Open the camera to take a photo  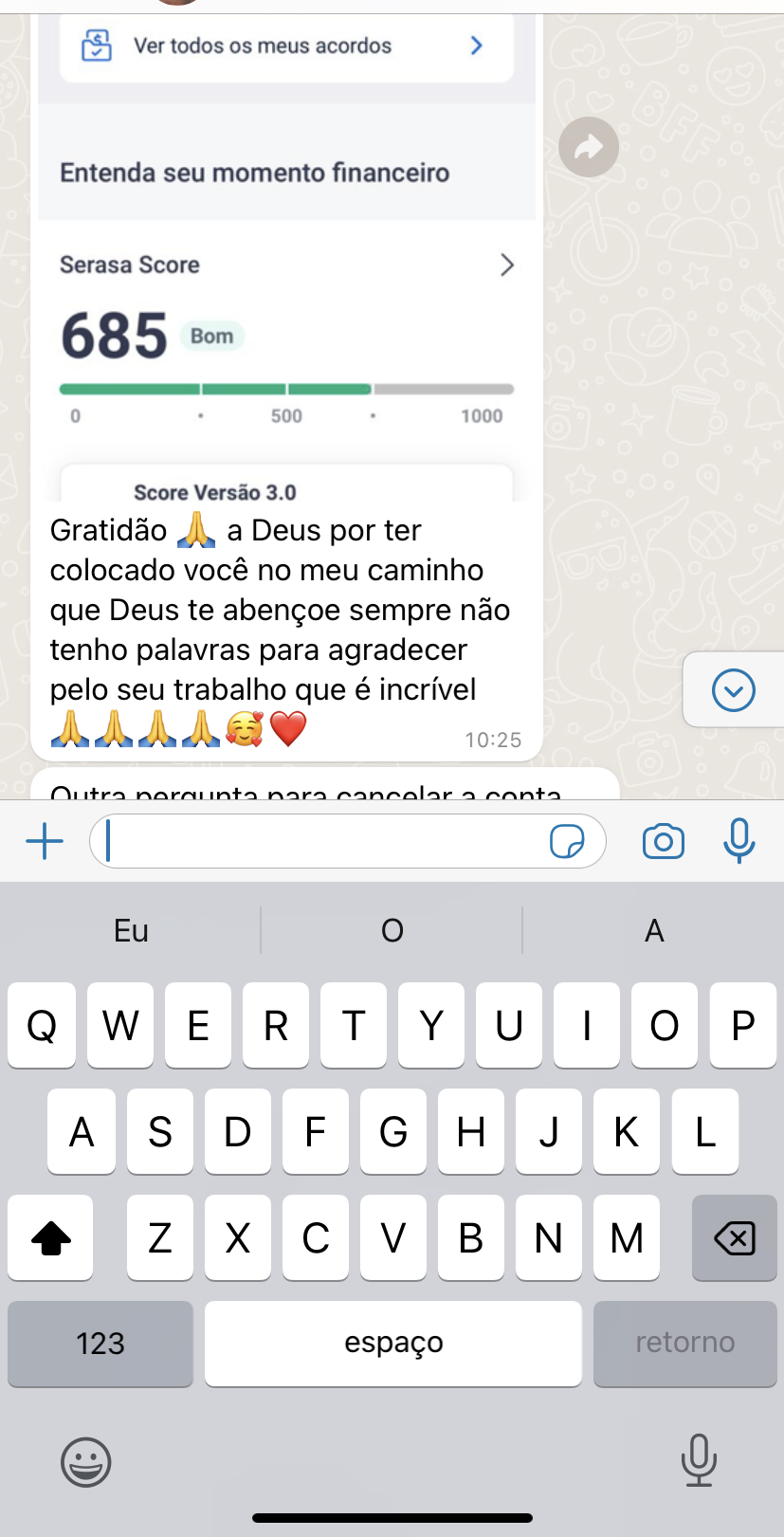[663, 841]
